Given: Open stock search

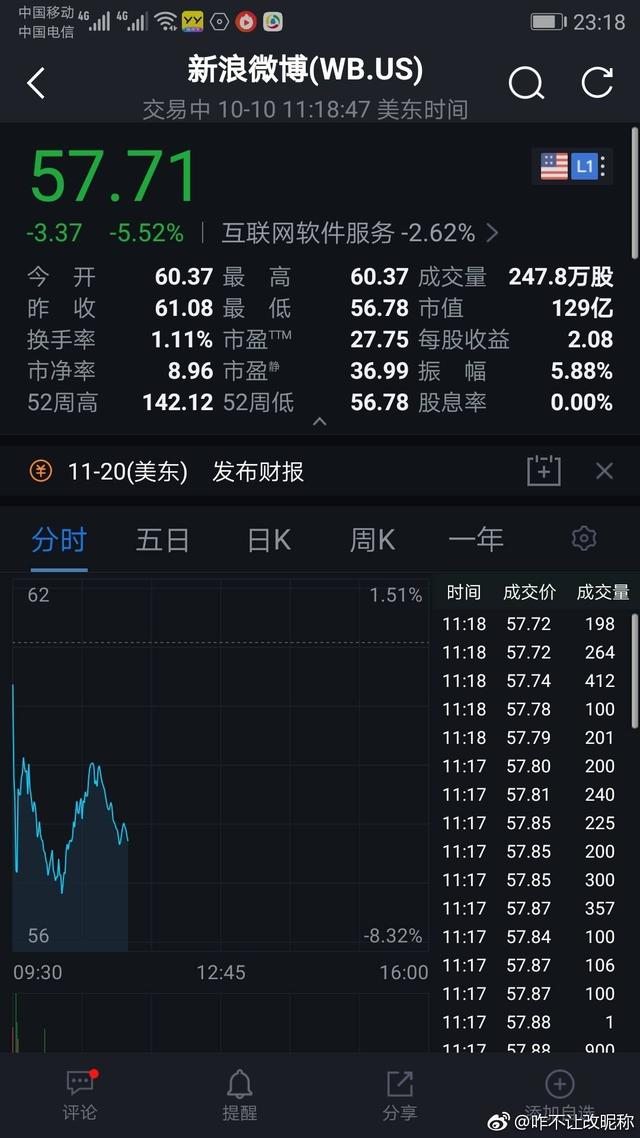Looking at the screenshot, I should pyautogui.click(x=526, y=83).
